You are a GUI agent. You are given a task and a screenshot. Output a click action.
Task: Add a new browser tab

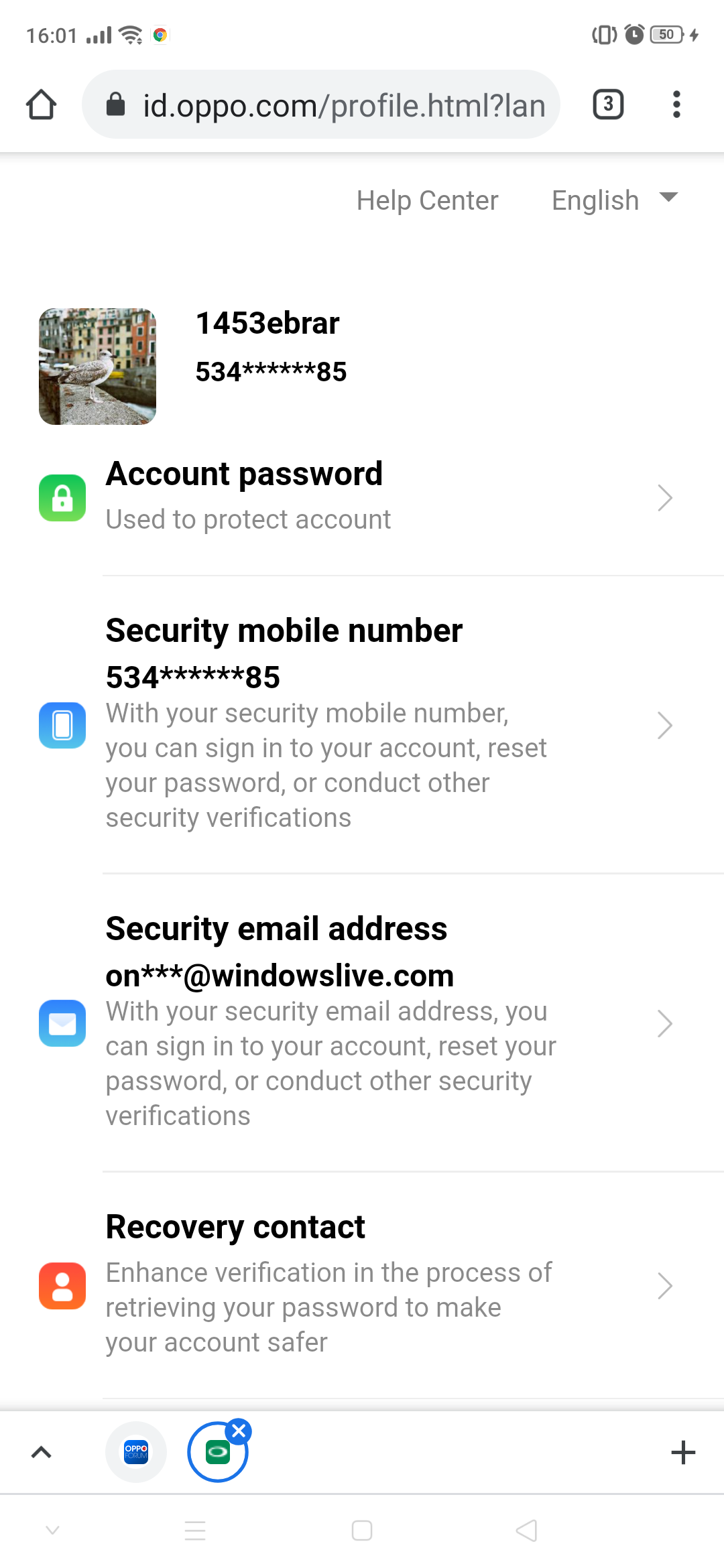[x=683, y=1452]
